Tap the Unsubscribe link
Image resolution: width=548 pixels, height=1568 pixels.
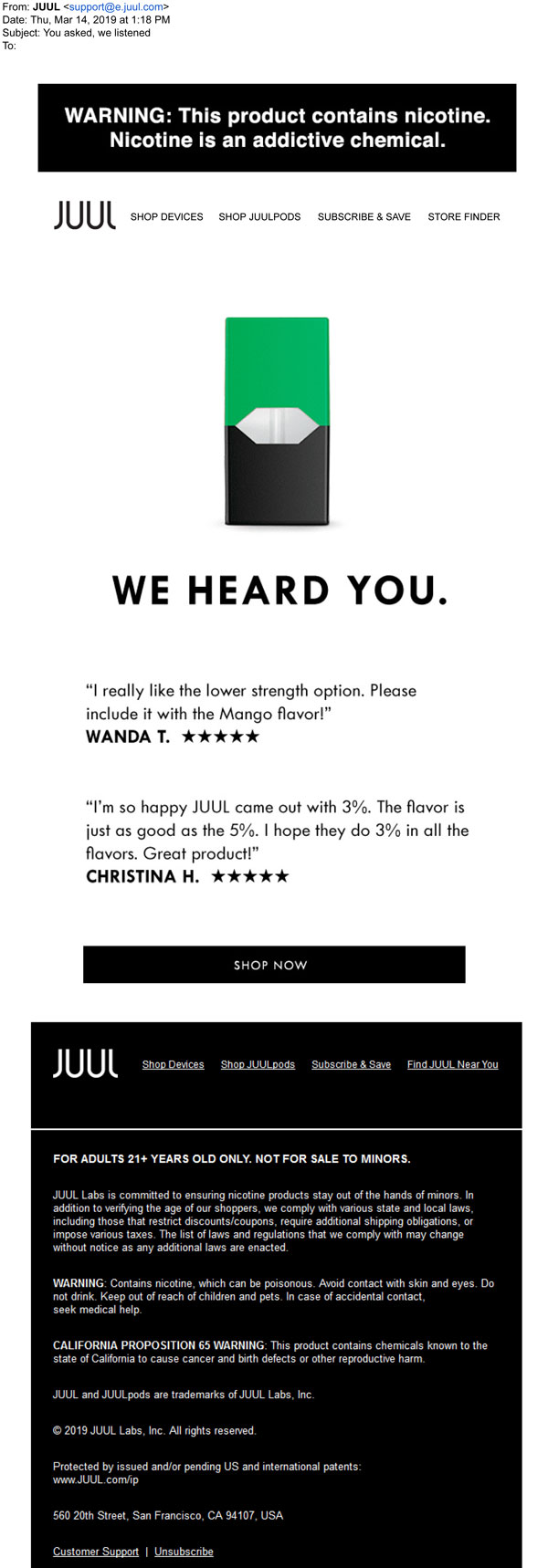pos(184,1552)
